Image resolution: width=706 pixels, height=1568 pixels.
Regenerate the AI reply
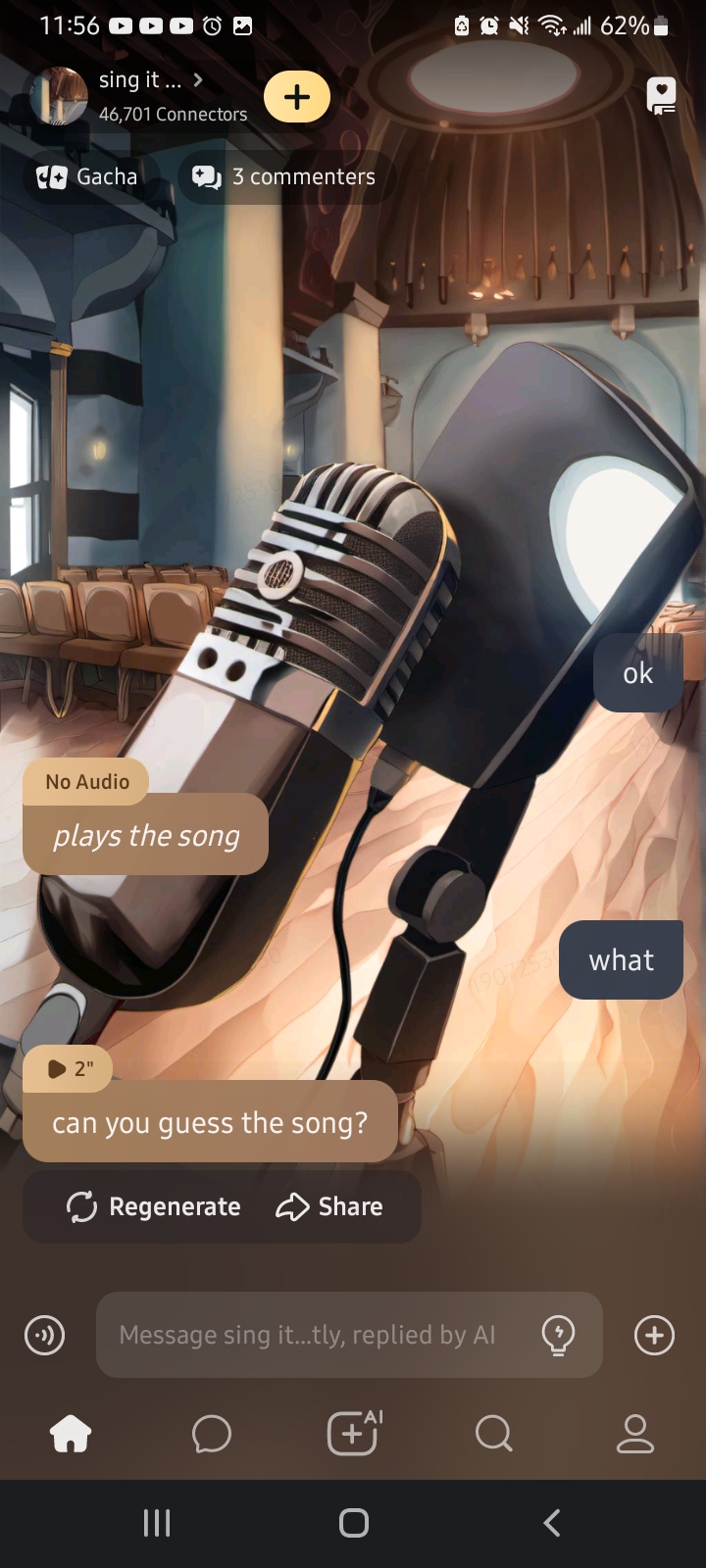pos(154,1206)
